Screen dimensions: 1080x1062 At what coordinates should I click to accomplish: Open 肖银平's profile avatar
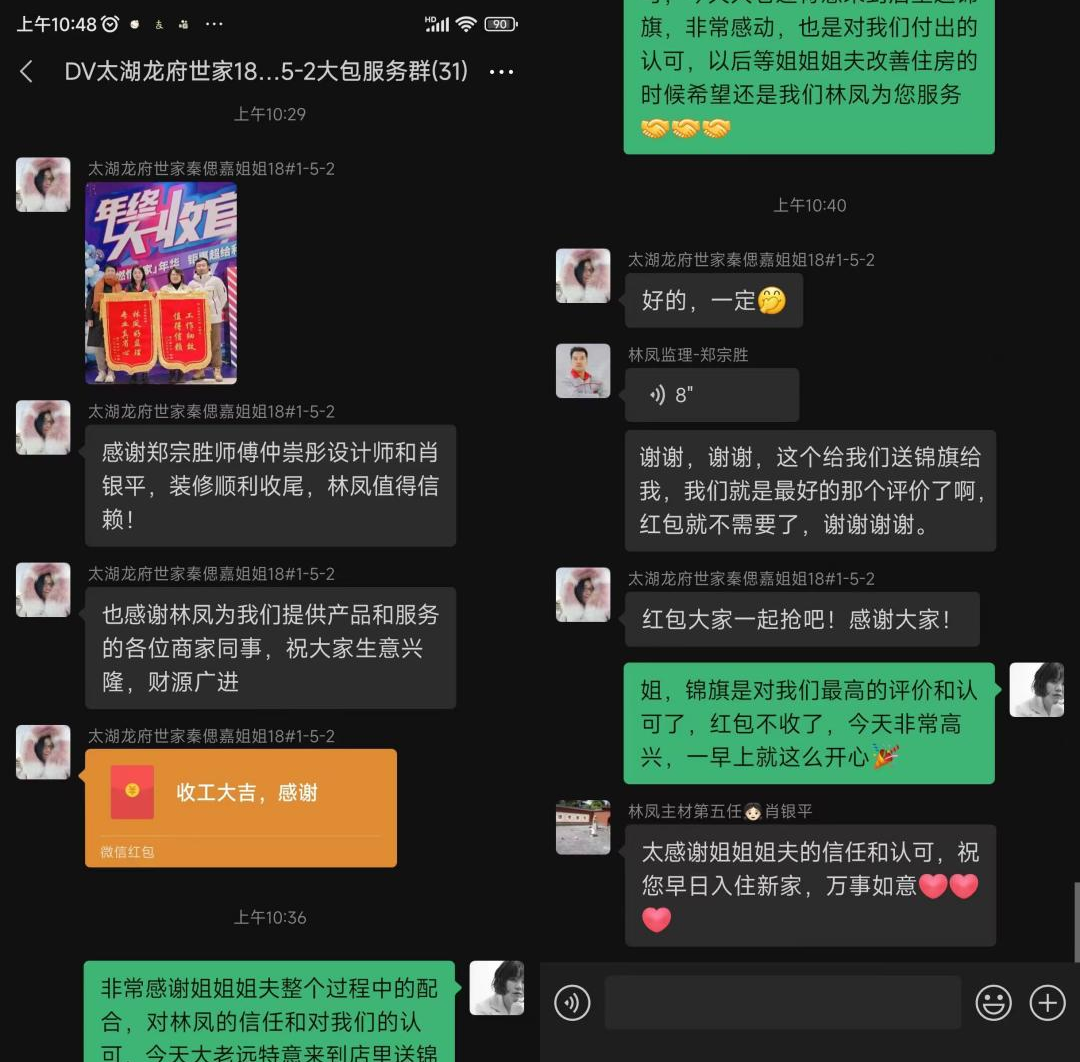[583, 827]
